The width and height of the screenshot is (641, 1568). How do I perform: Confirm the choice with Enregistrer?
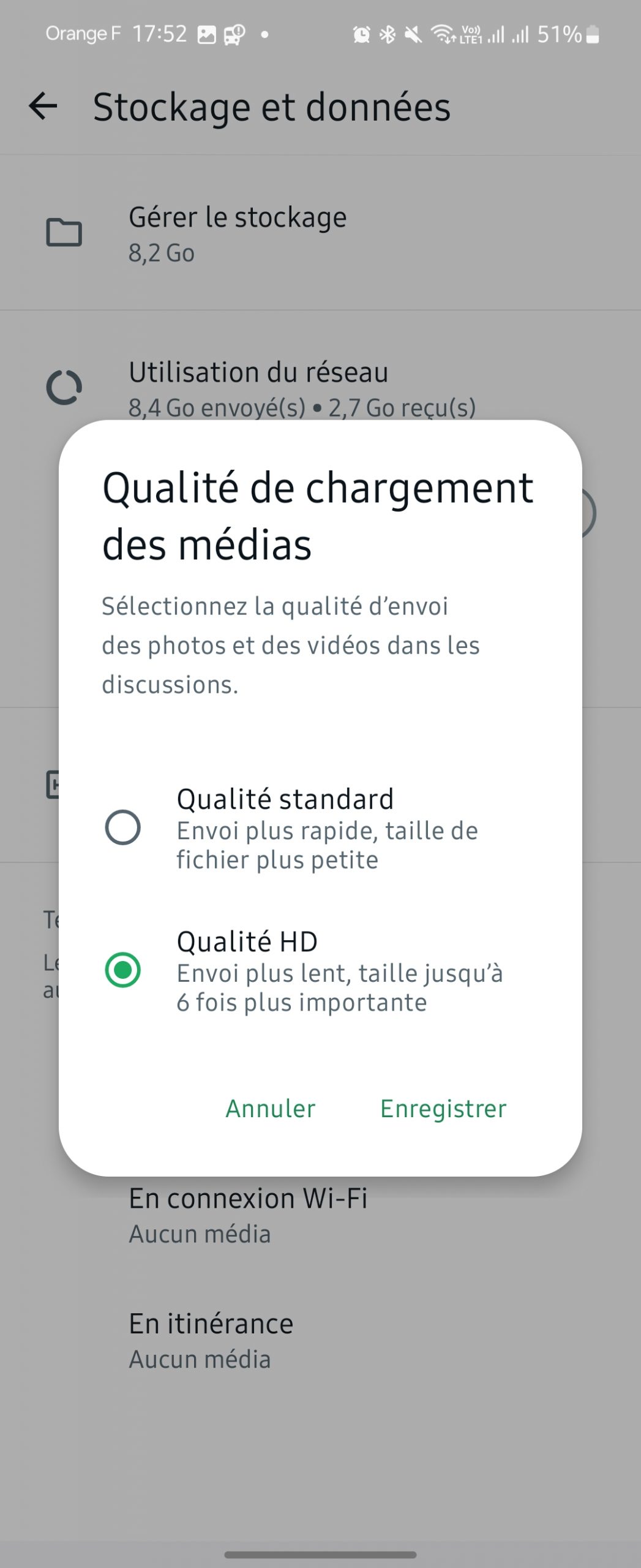pyautogui.click(x=443, y=1109)
